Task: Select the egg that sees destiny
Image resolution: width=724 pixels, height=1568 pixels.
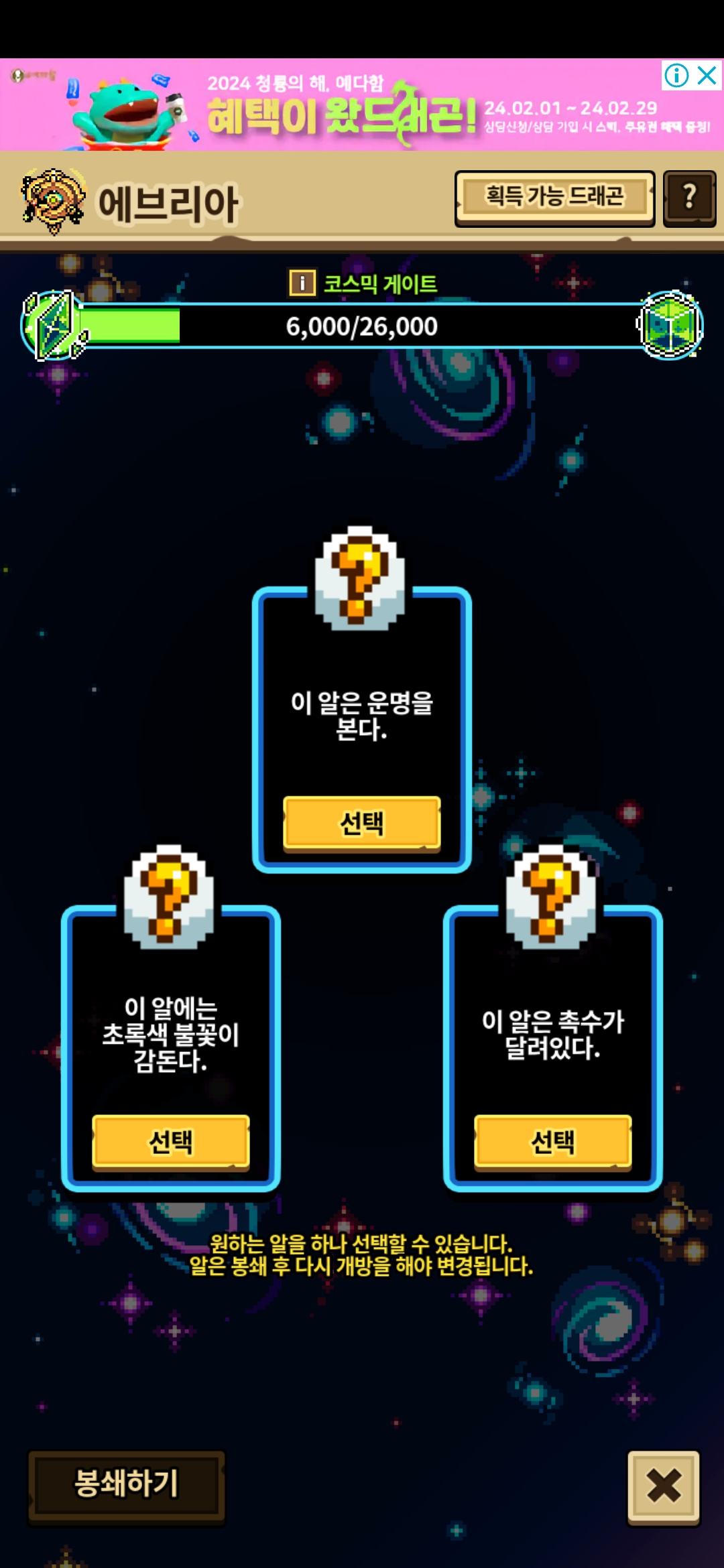Action: coord(361,823)
